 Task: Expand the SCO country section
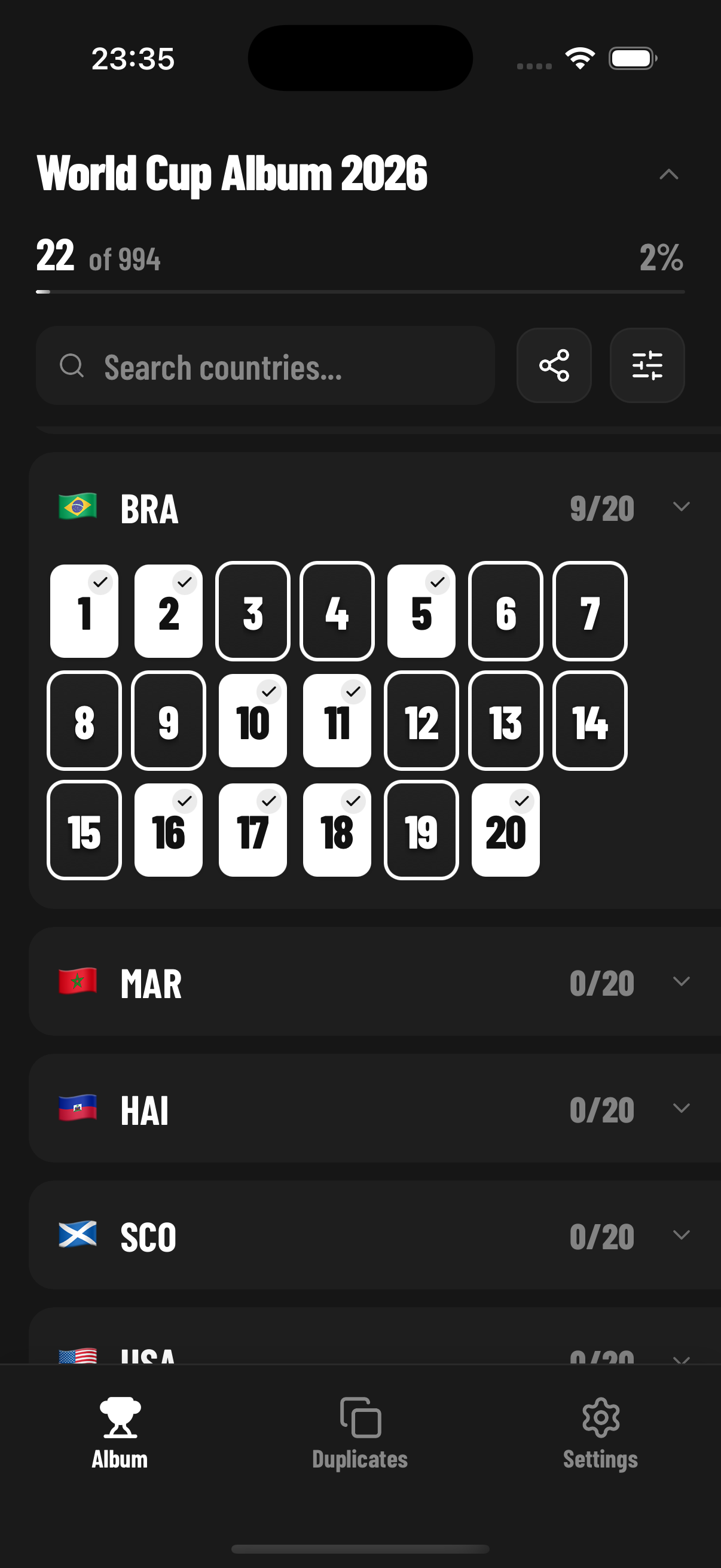click(x=681, y=1234)
